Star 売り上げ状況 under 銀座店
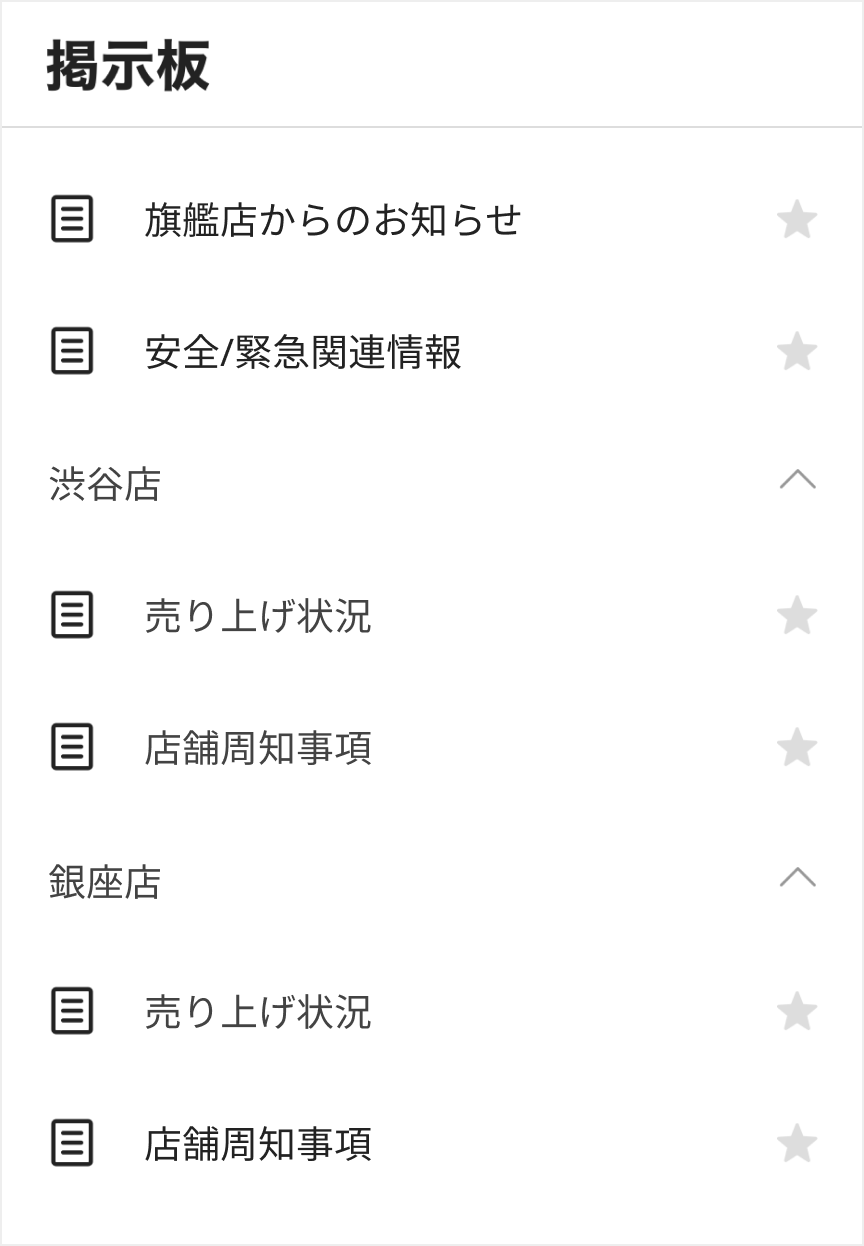 point(797,1012)
